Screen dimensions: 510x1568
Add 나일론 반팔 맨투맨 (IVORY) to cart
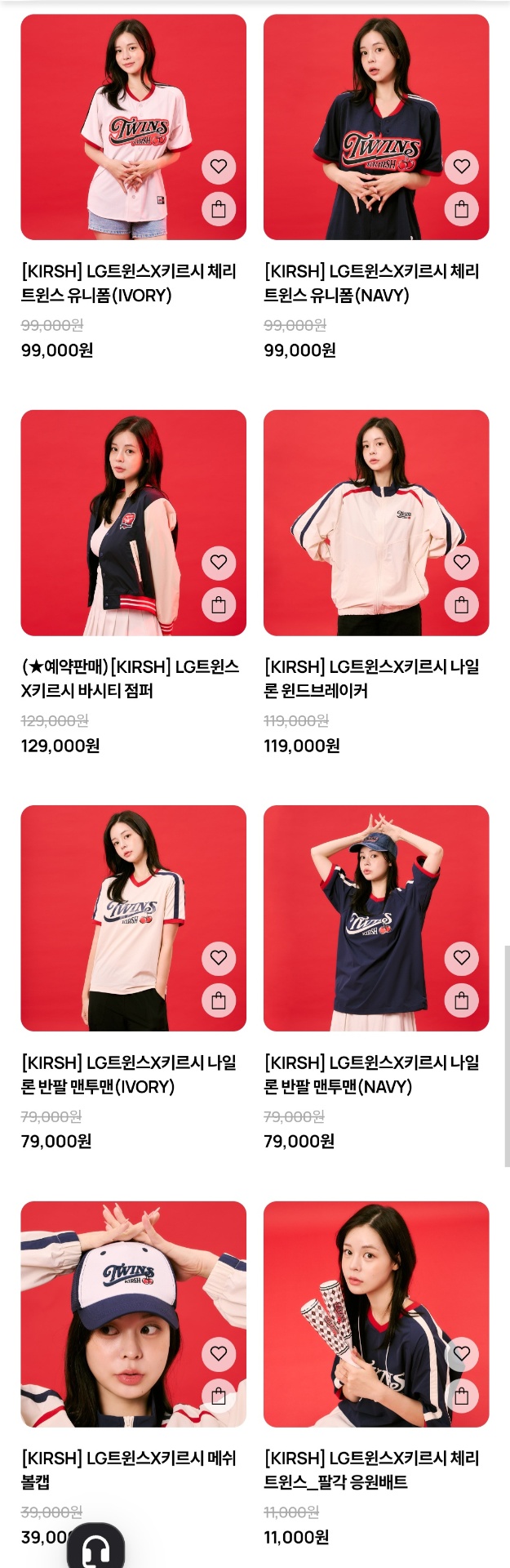click(x=219, y=1000)
